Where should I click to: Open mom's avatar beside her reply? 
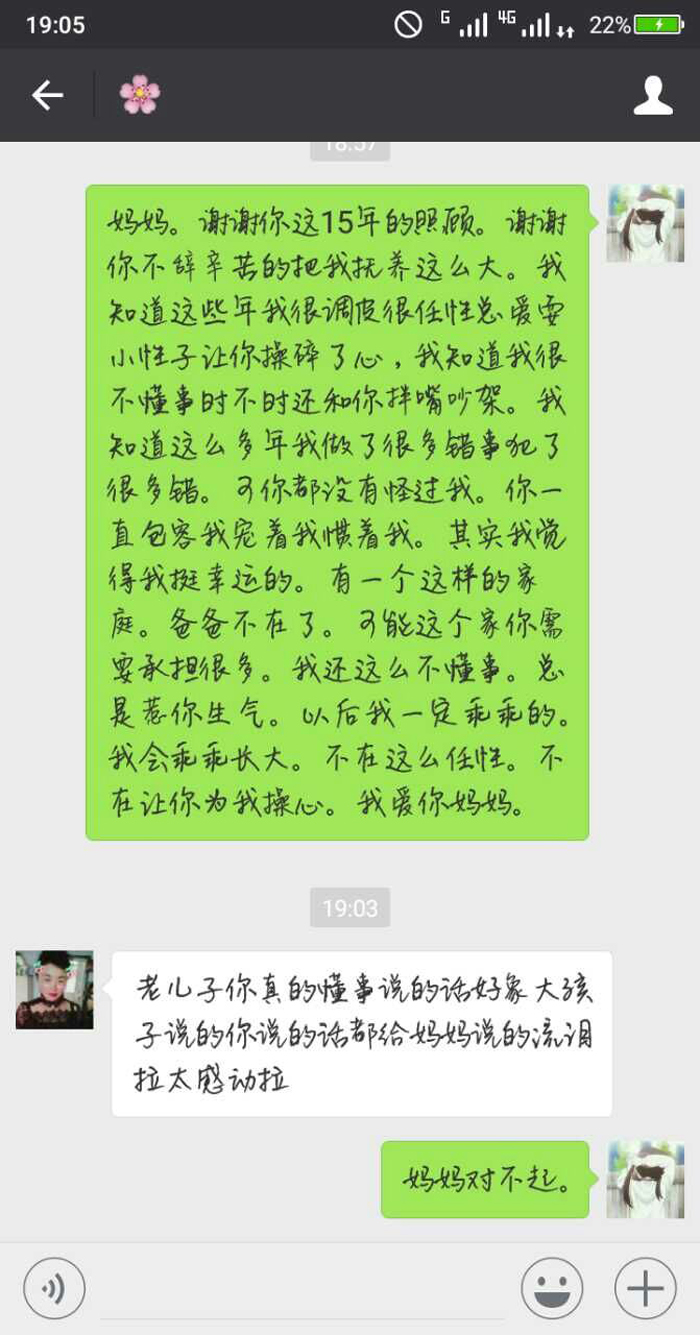coord(55,990)
